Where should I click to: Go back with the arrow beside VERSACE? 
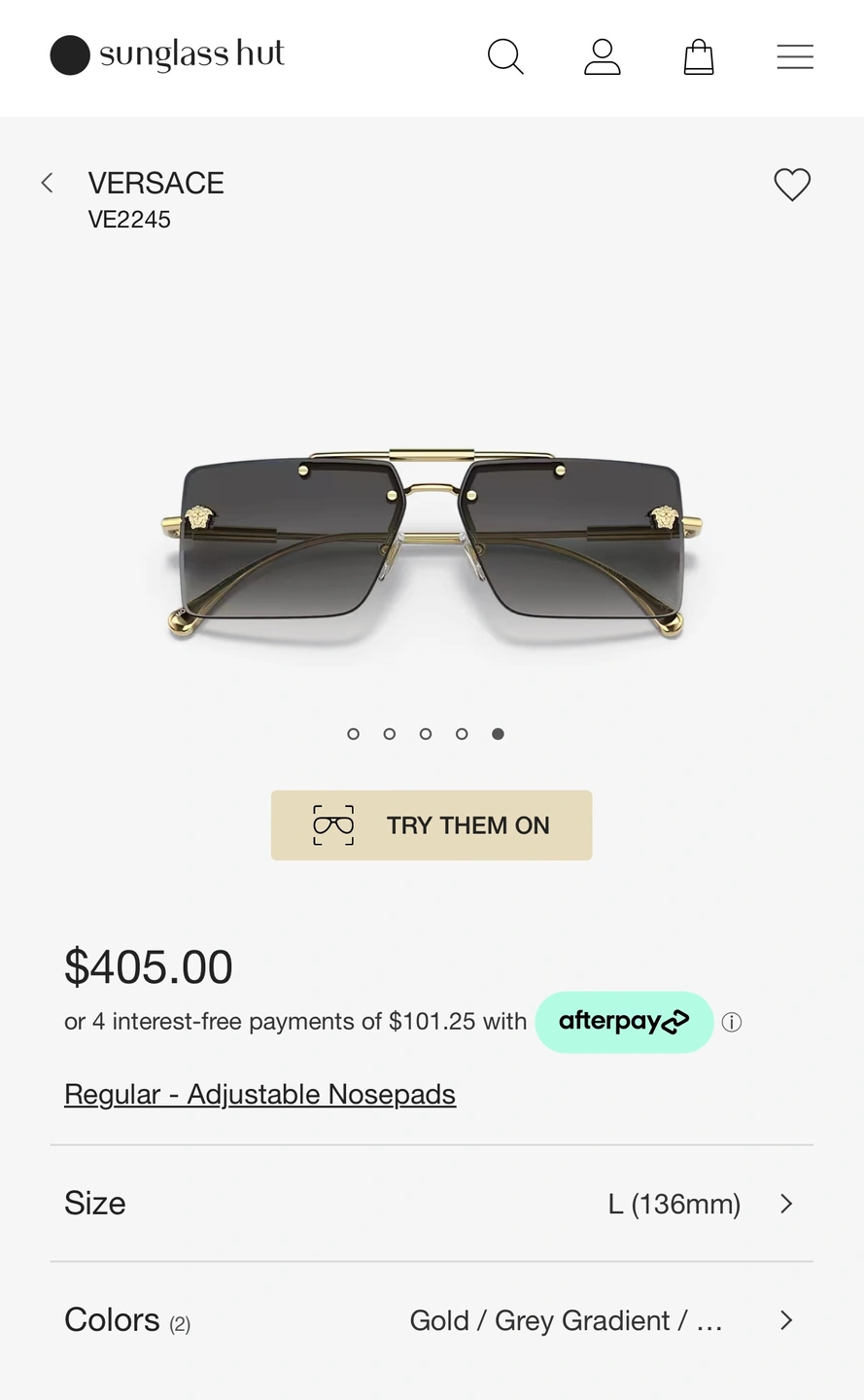[x=47, y=183]
